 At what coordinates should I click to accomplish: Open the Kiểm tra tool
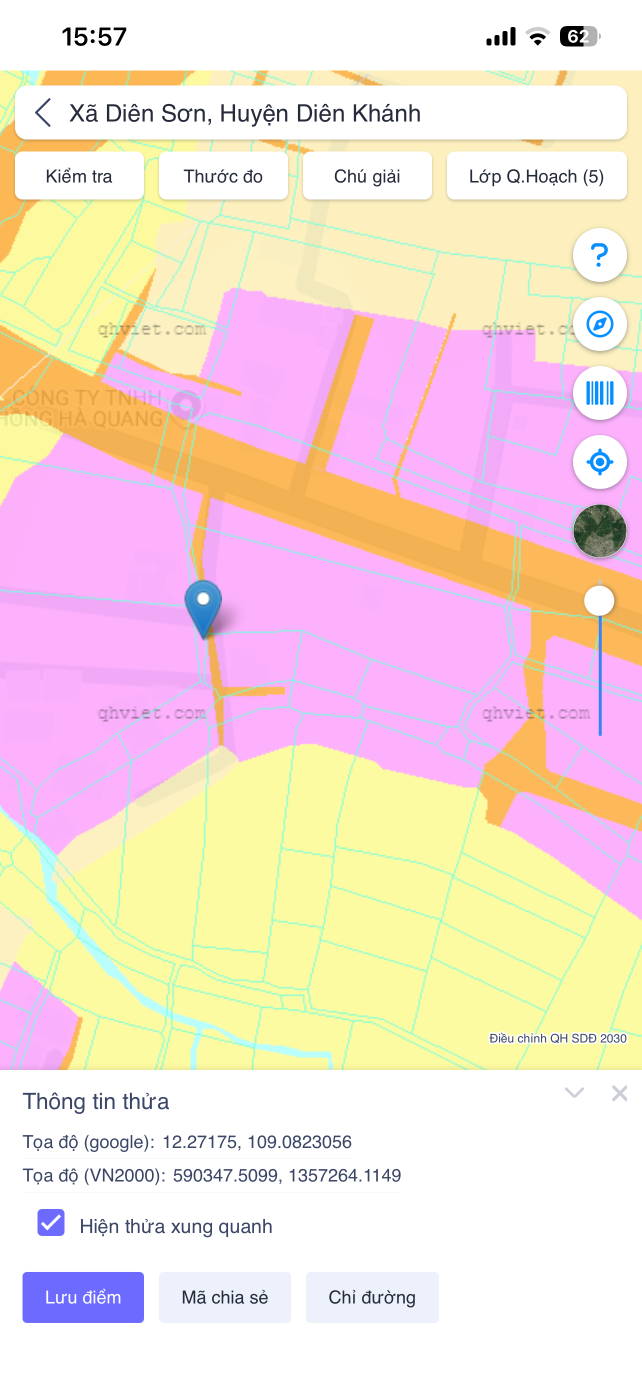point(79,176)
